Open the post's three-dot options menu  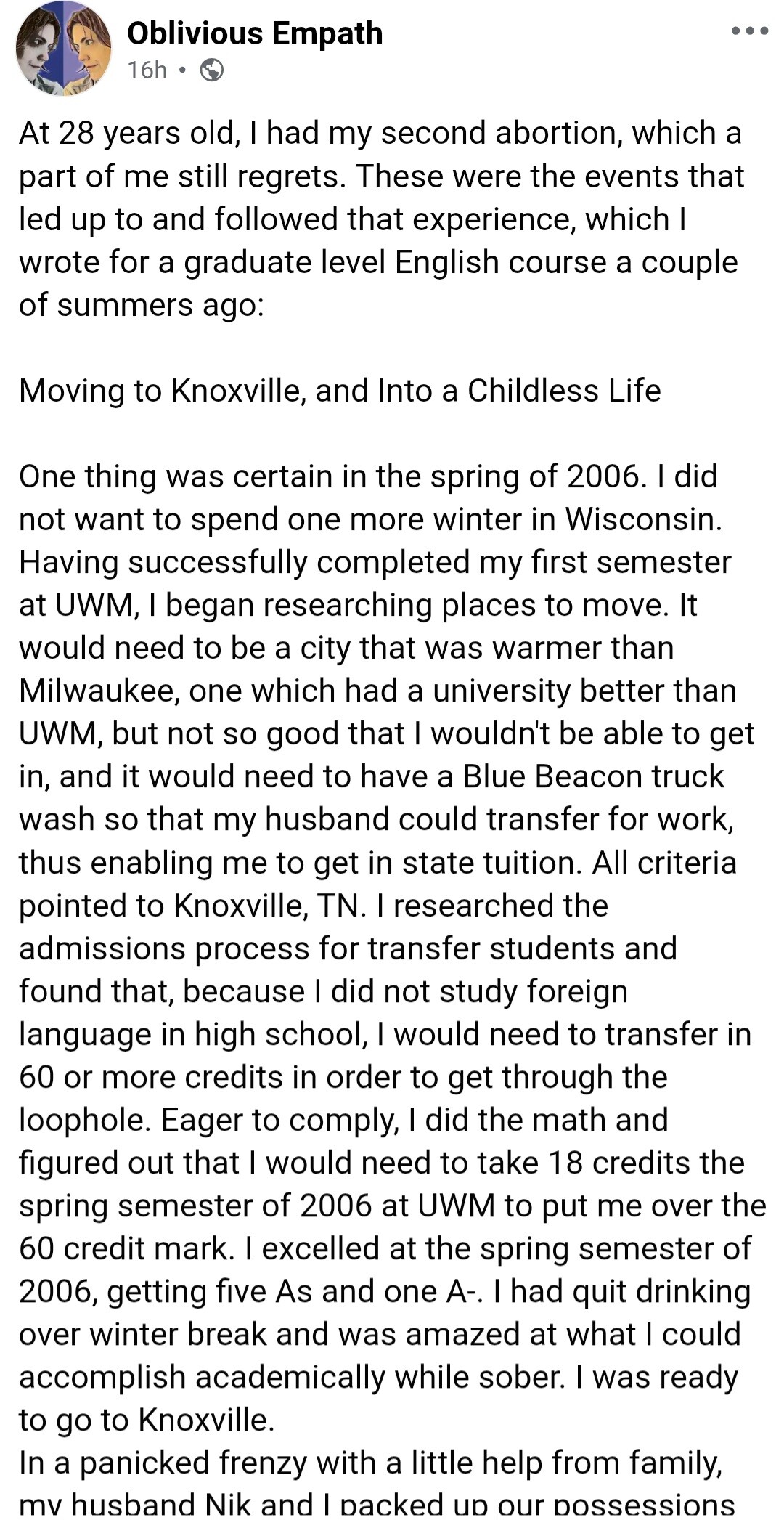click(x=749, y=31)
